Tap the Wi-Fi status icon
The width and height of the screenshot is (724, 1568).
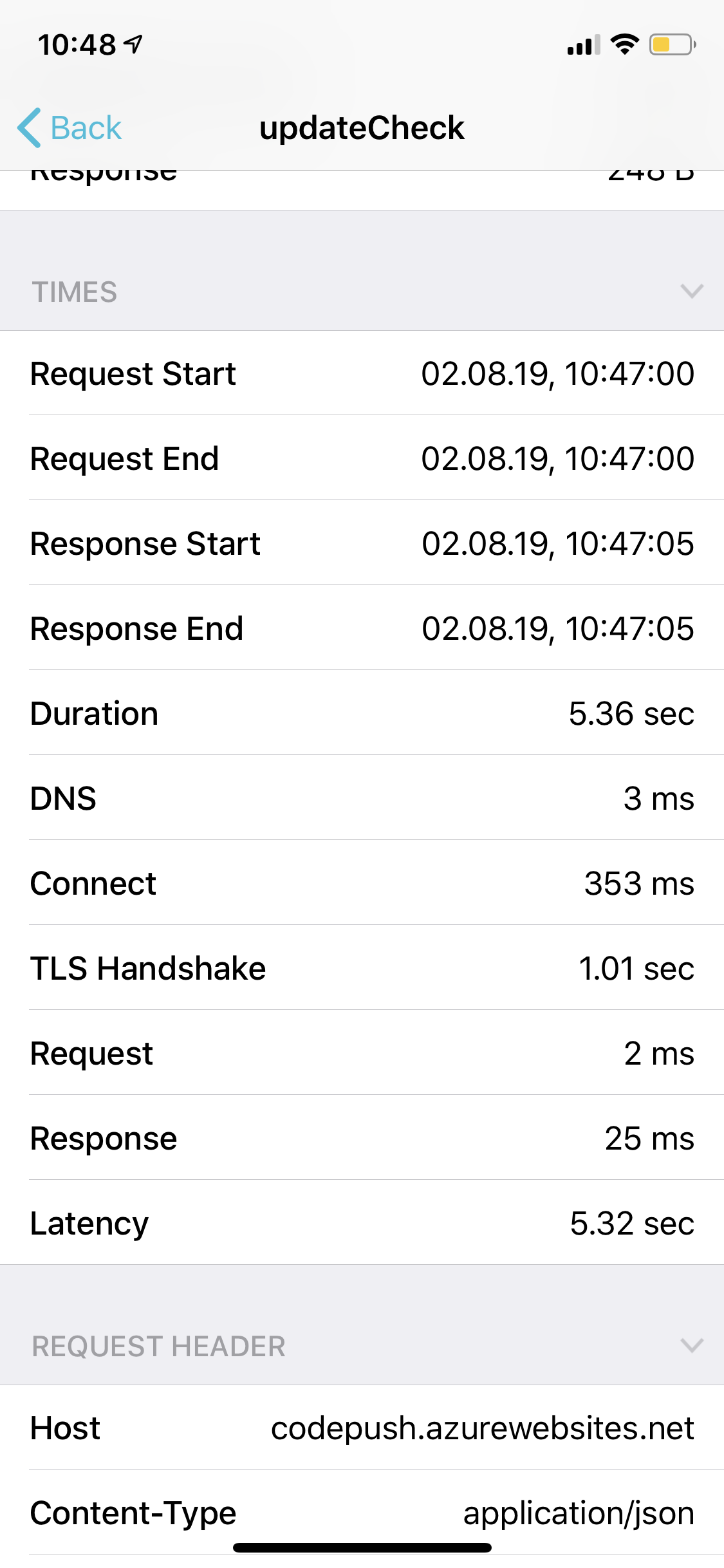click(623, 44)
